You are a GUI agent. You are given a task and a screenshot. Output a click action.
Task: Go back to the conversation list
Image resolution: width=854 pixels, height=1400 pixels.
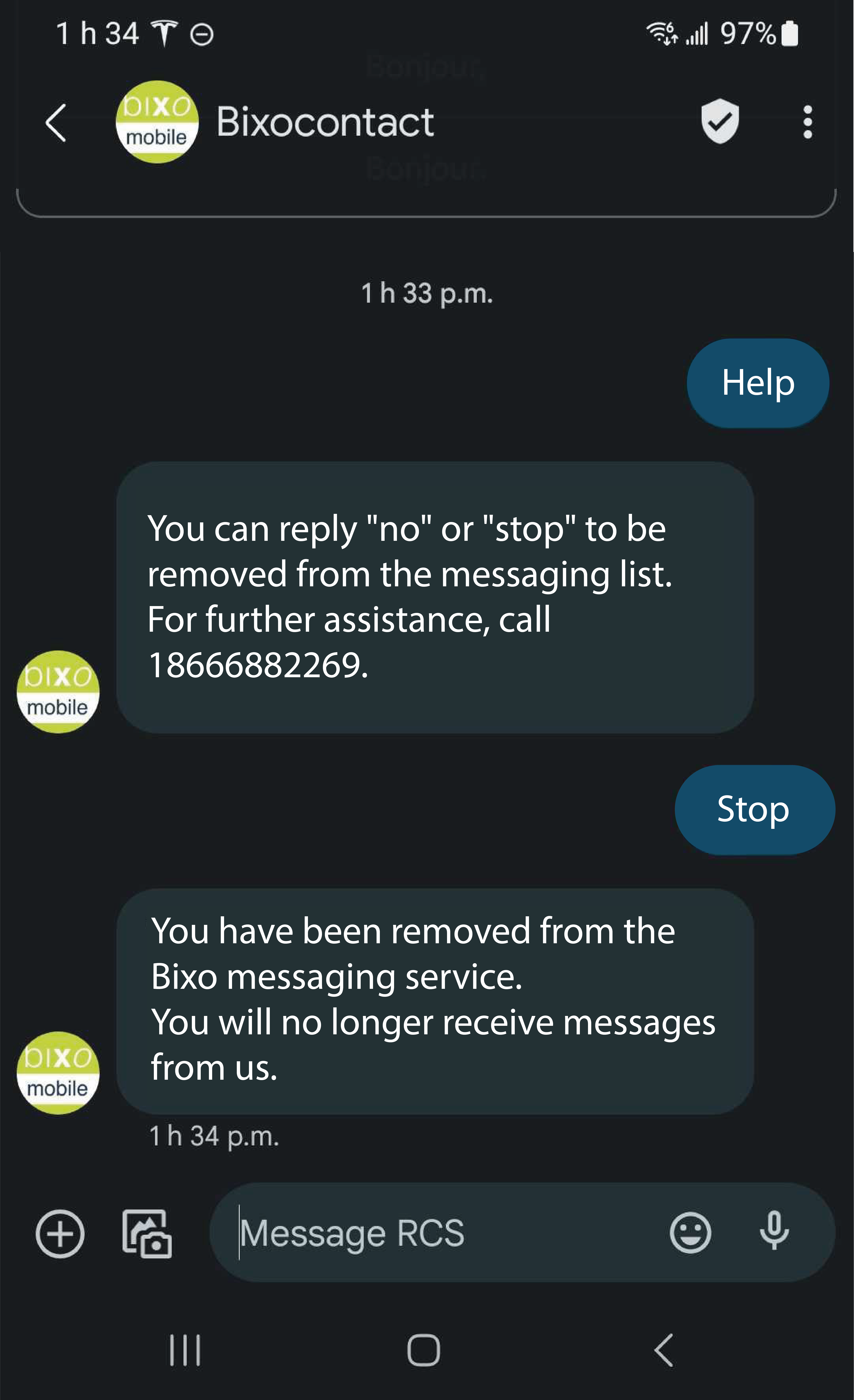click(56, 123)
